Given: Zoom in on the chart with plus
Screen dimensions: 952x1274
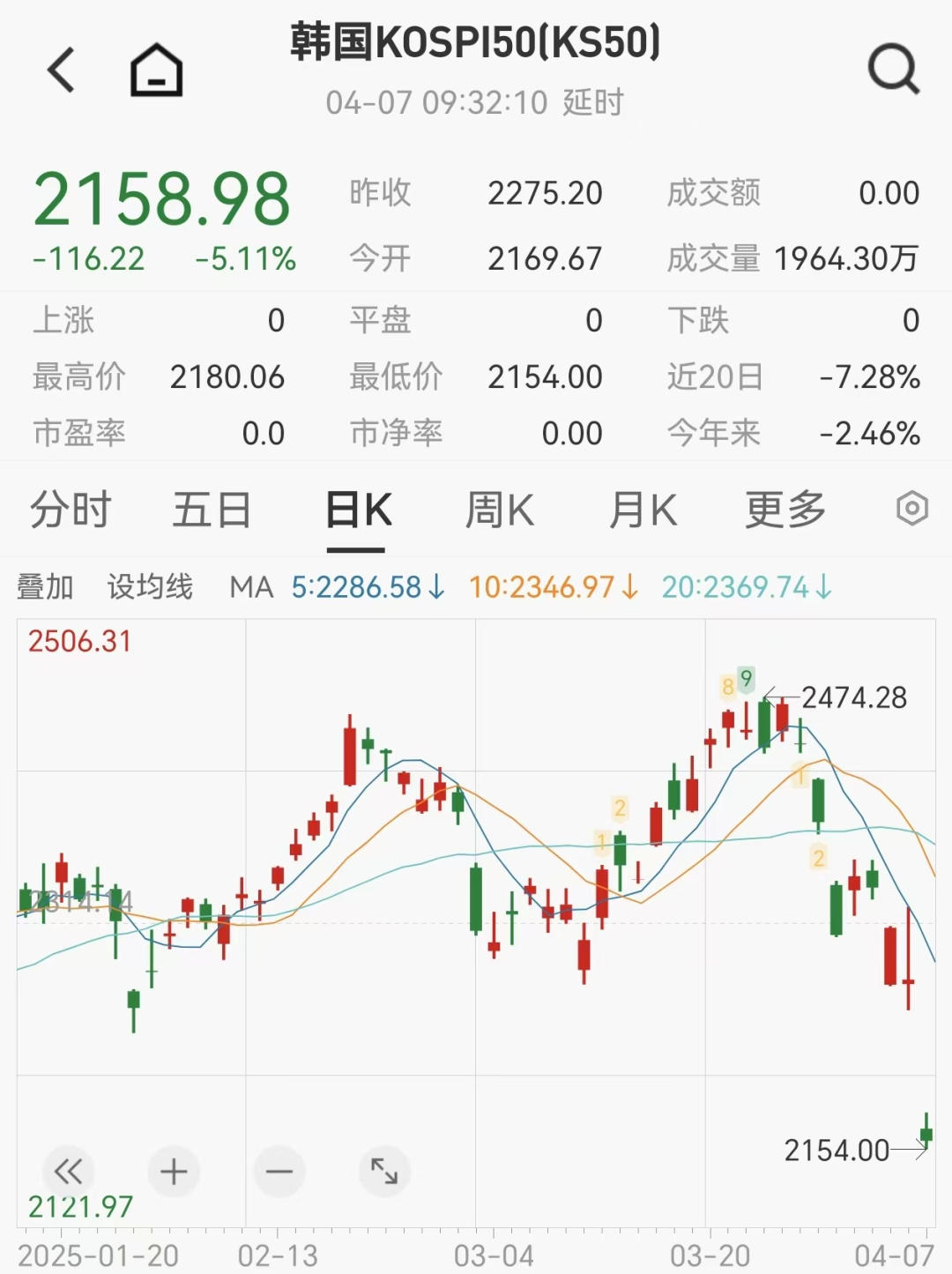Looking at the screenshot, I should coord(174,1172).
